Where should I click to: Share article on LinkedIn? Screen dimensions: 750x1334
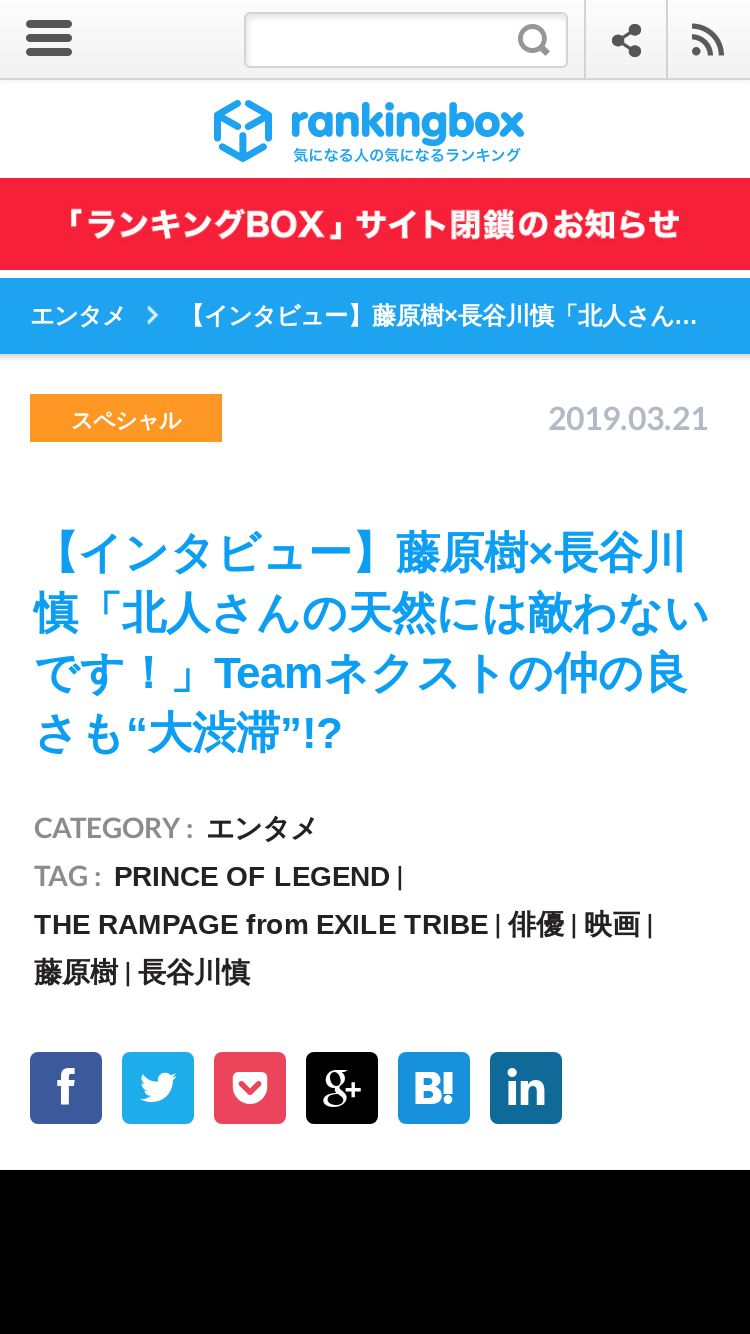coord(526,1088)
